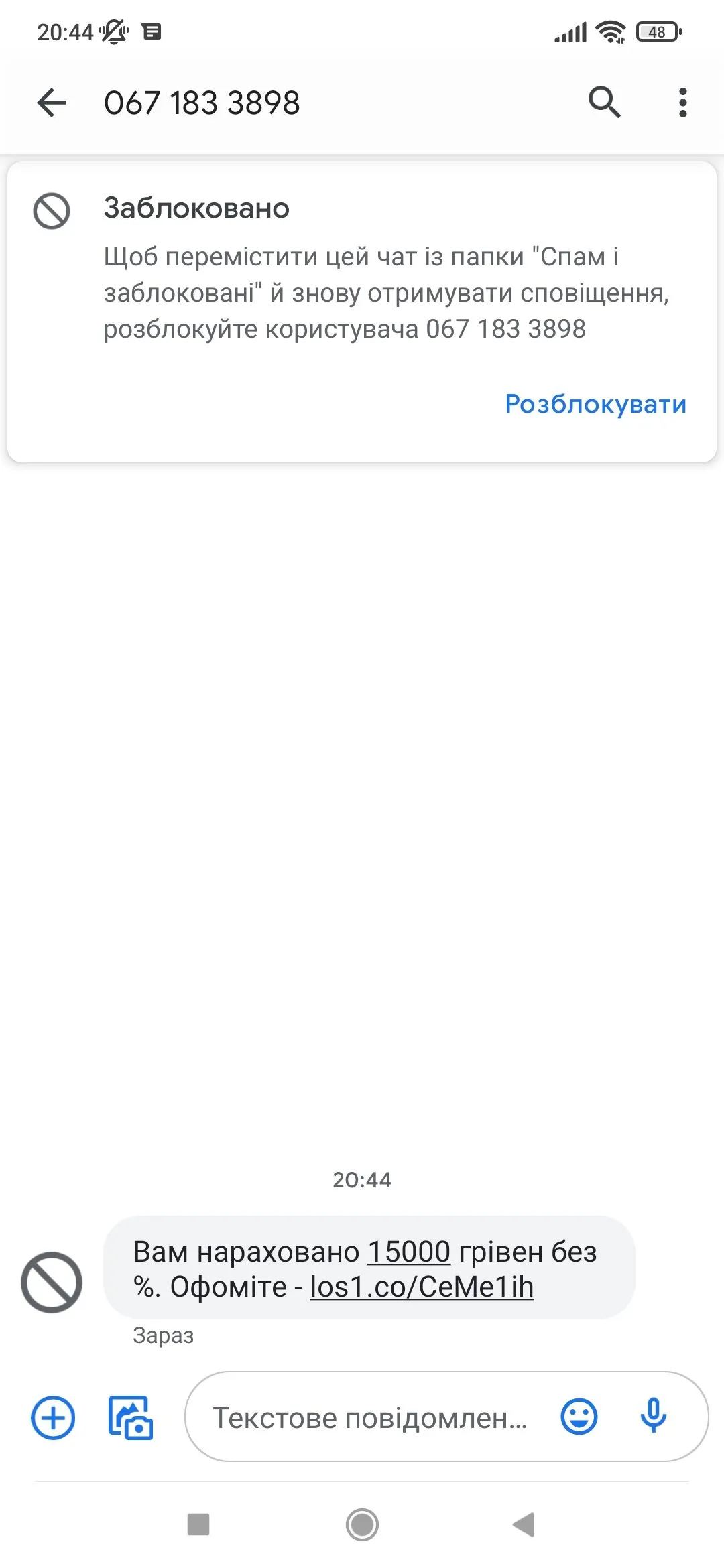Go to the home screen
Image resolution: width=724 pixels, height=1568 pixels.
pyautogui.click(x=362, y=1524)
